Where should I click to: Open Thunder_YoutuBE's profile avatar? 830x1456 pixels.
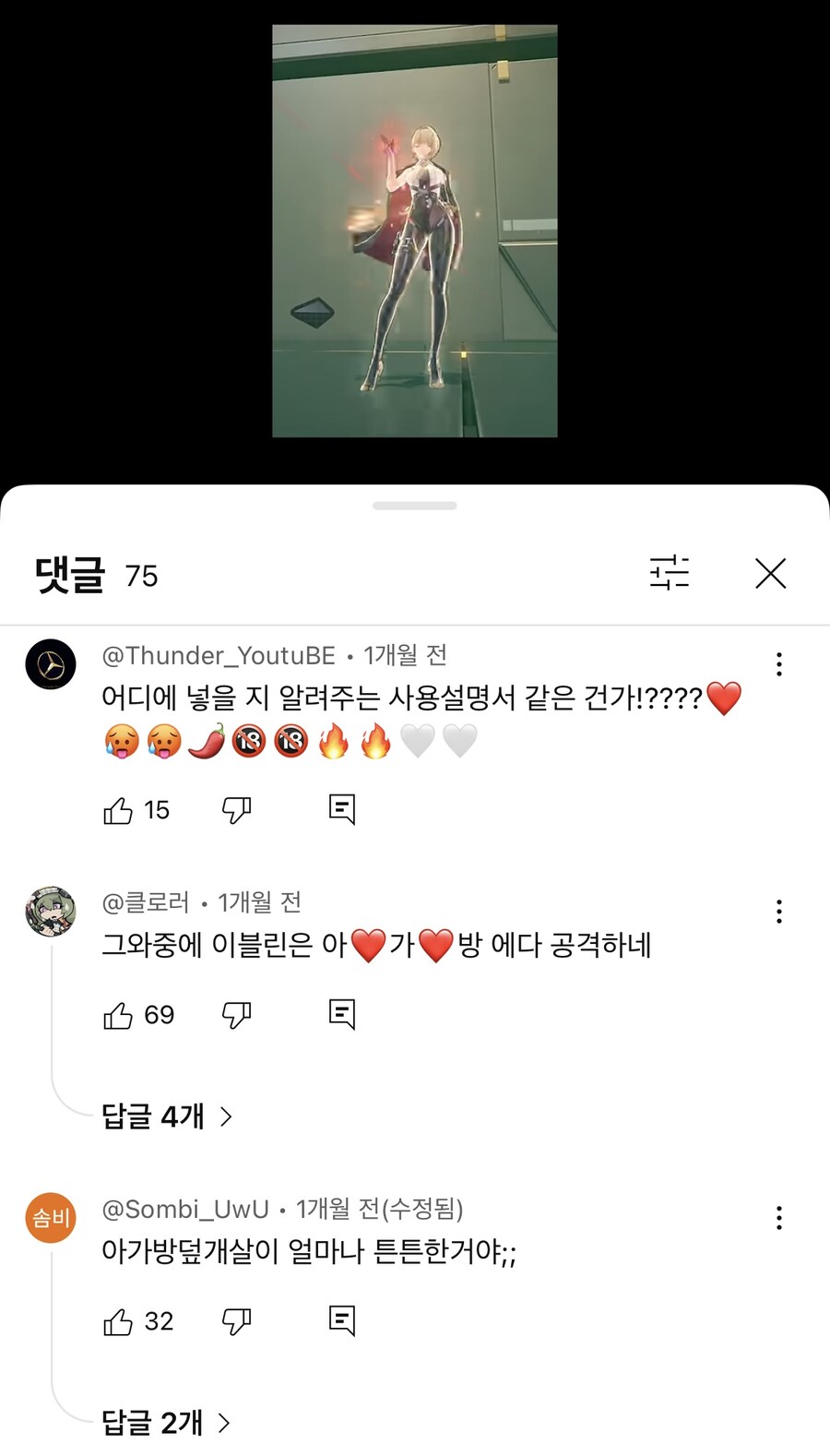click(50, 664)
